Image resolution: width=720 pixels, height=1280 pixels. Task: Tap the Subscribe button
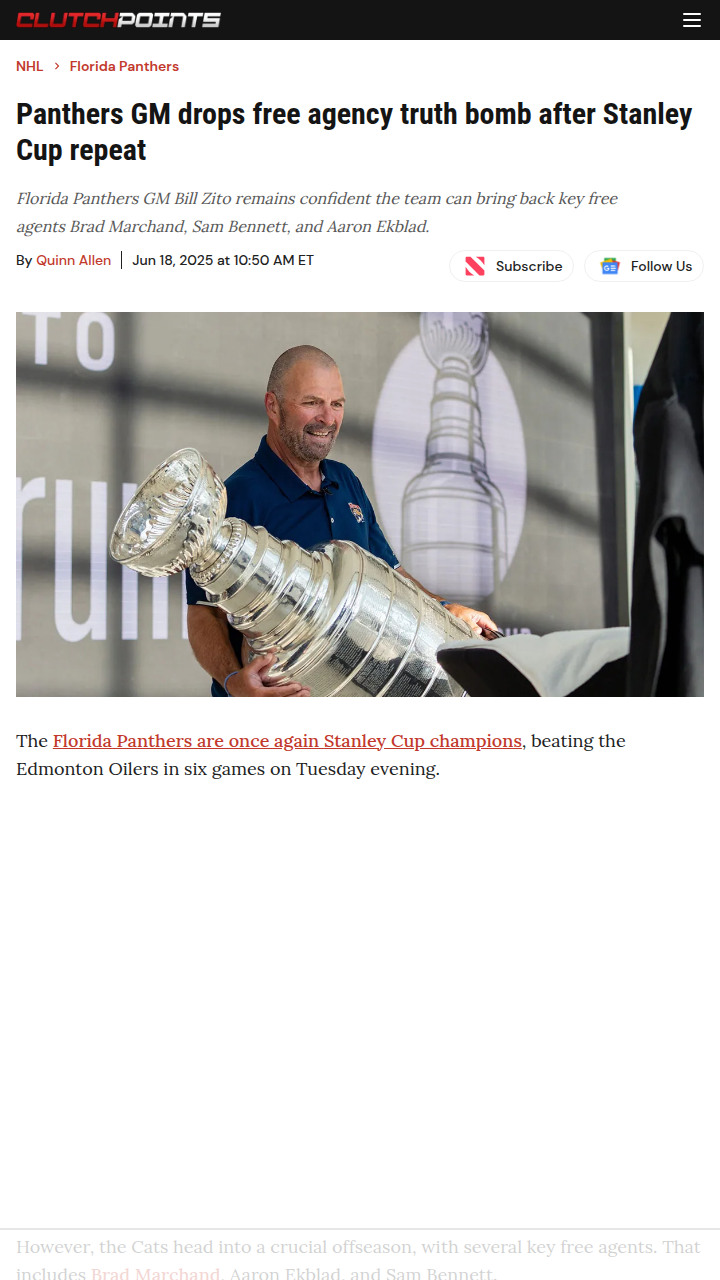point(512,266)
